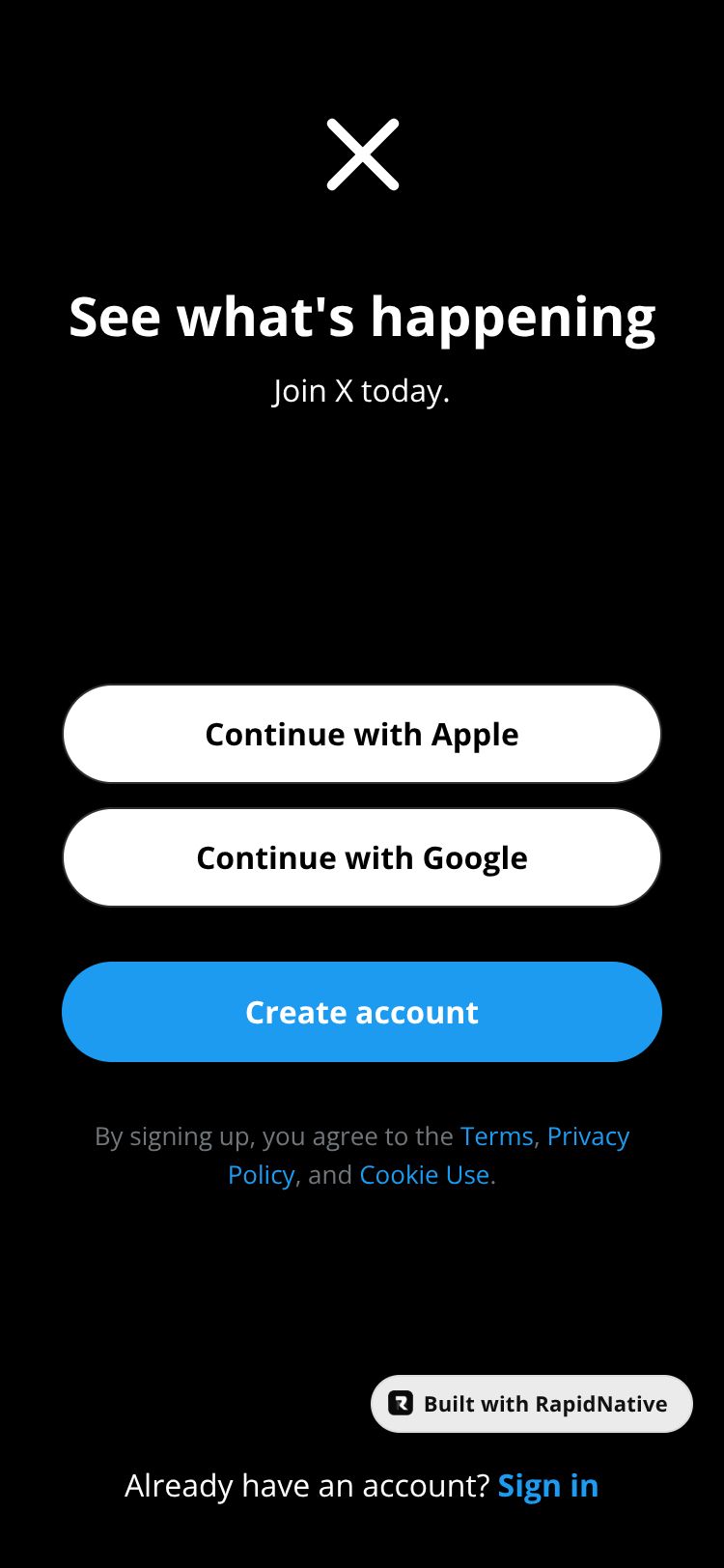Open the Cookie Use link
The height and width of the screenshot is (1568, 724).
[424, 1175]
